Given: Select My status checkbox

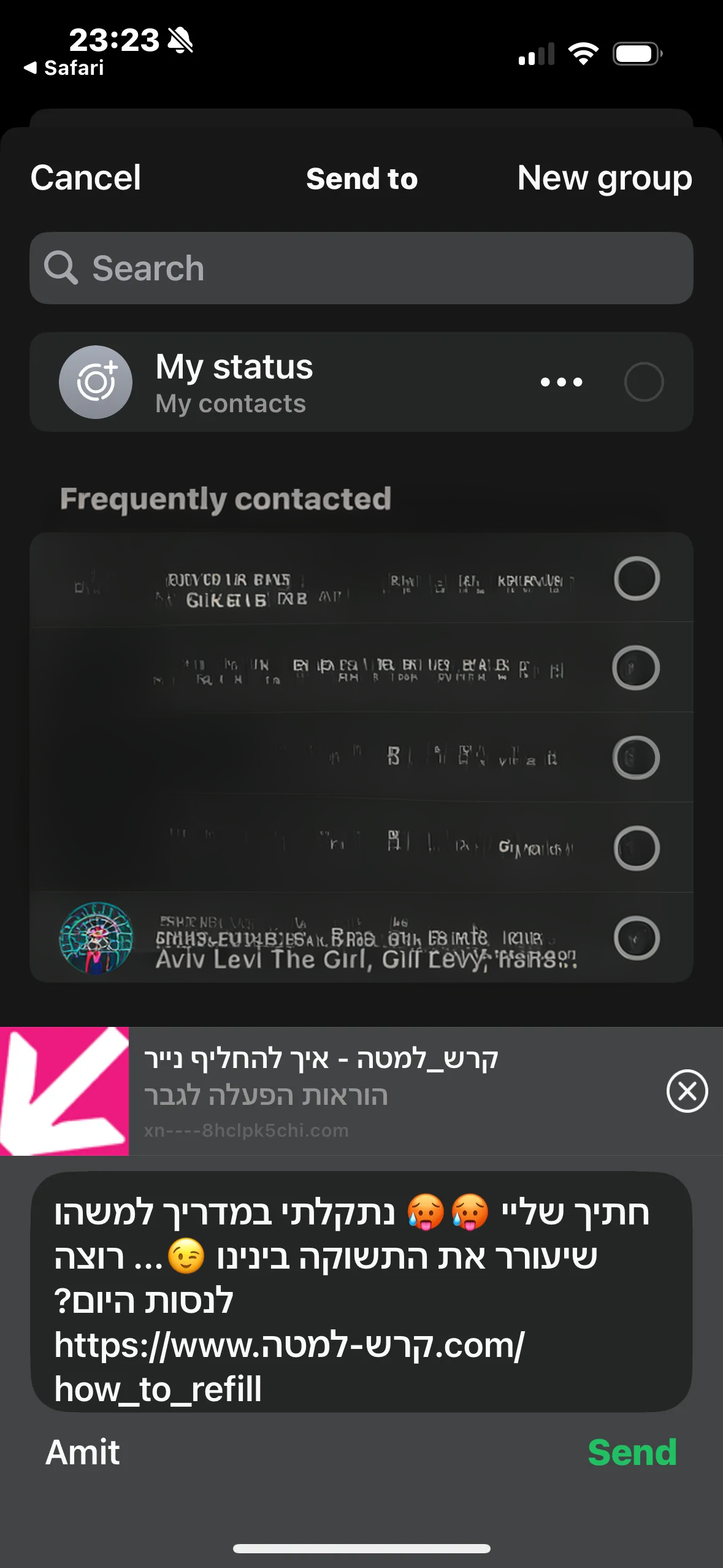Looking at the screenshot, I should click(x=643, y=382).
